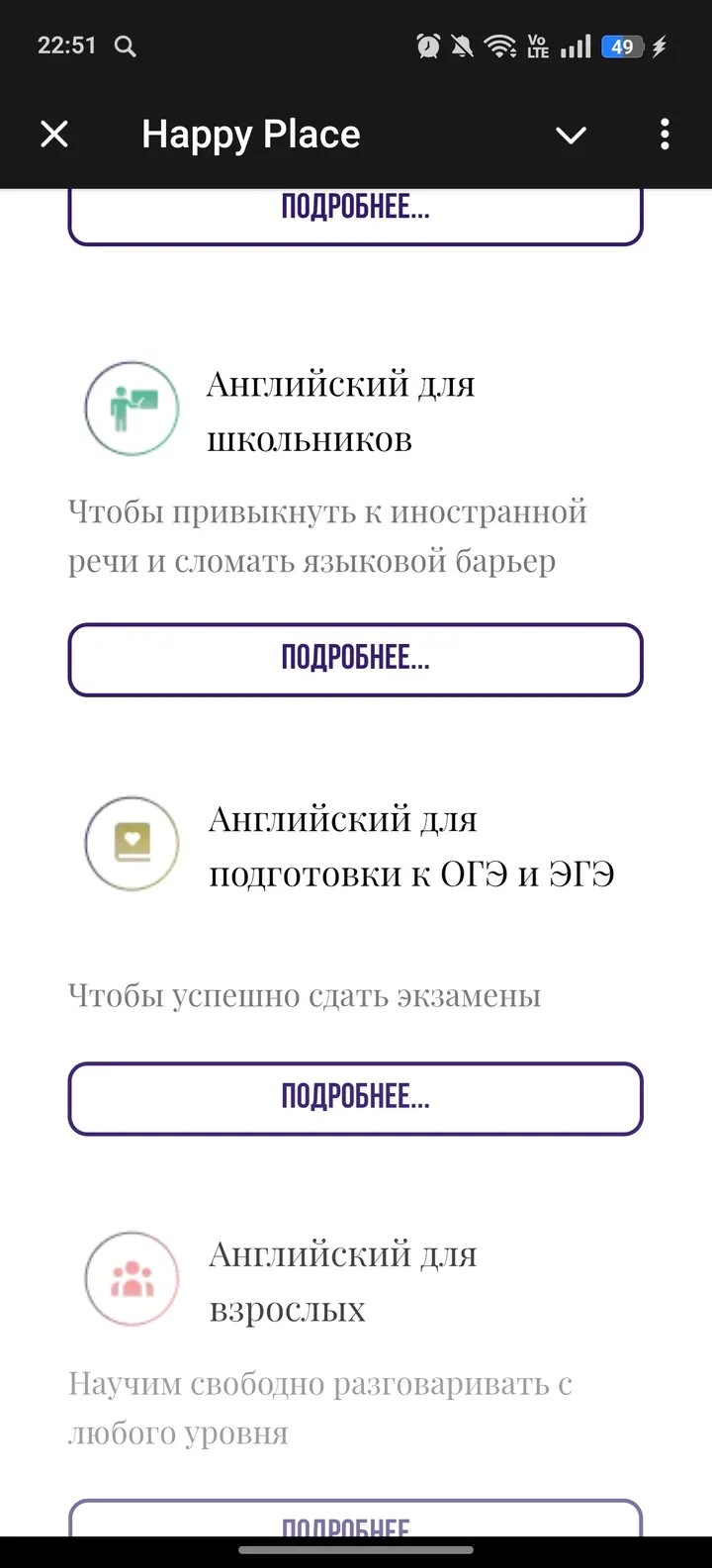Screen dimensions: 712x1568
Task: Tap the topmost ПОДРОБНЕЕ button
Action: (355, 213)
